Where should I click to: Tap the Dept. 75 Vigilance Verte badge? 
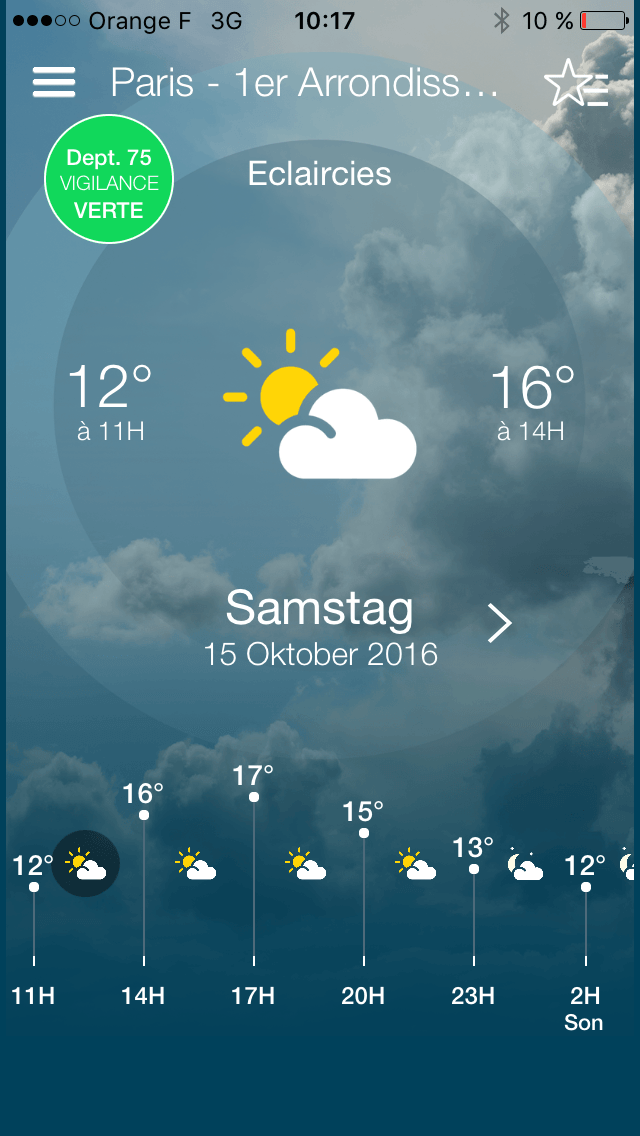(x=109, y=179)
